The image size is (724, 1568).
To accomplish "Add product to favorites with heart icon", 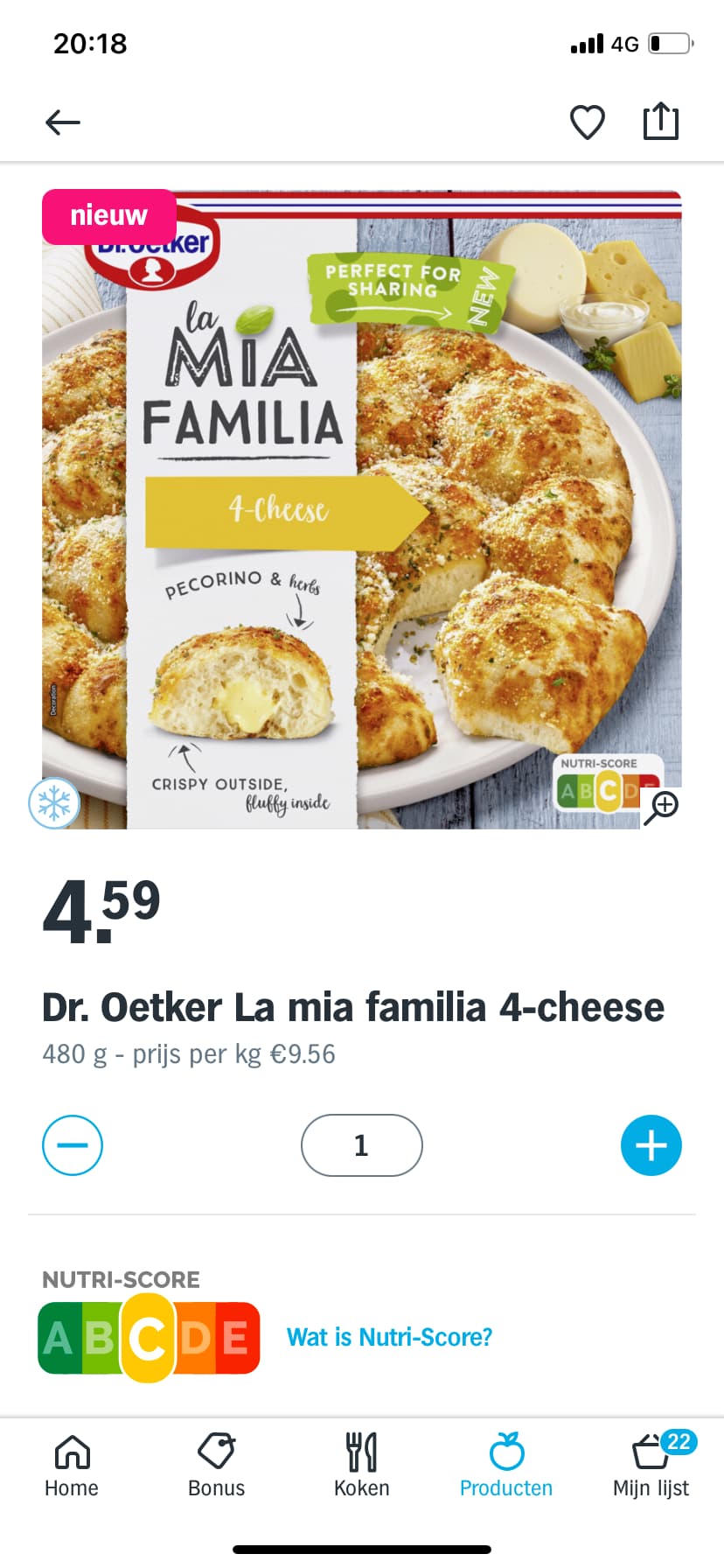I will point(588,122).
